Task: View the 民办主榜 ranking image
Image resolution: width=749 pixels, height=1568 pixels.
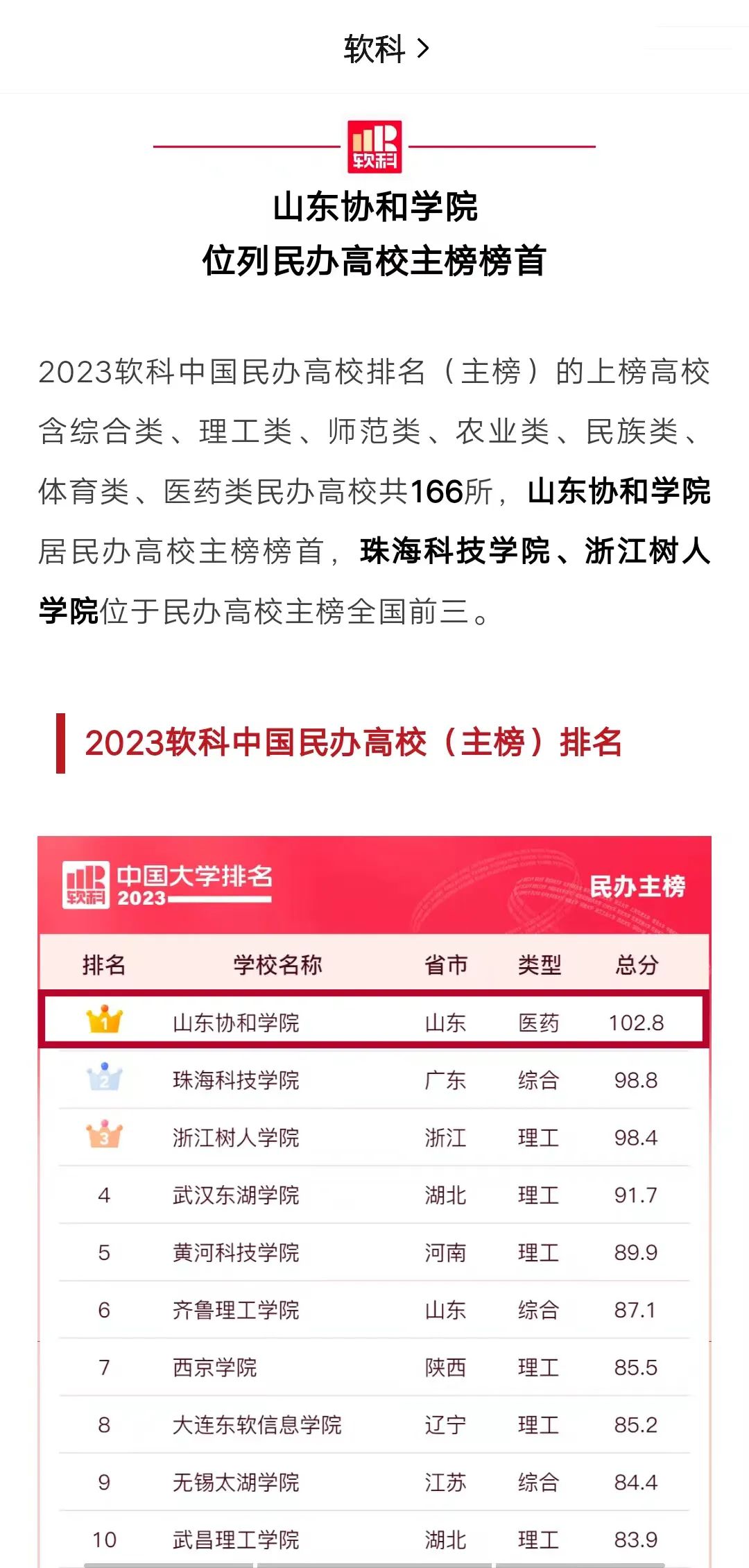Action: (x=374, y=1200)
